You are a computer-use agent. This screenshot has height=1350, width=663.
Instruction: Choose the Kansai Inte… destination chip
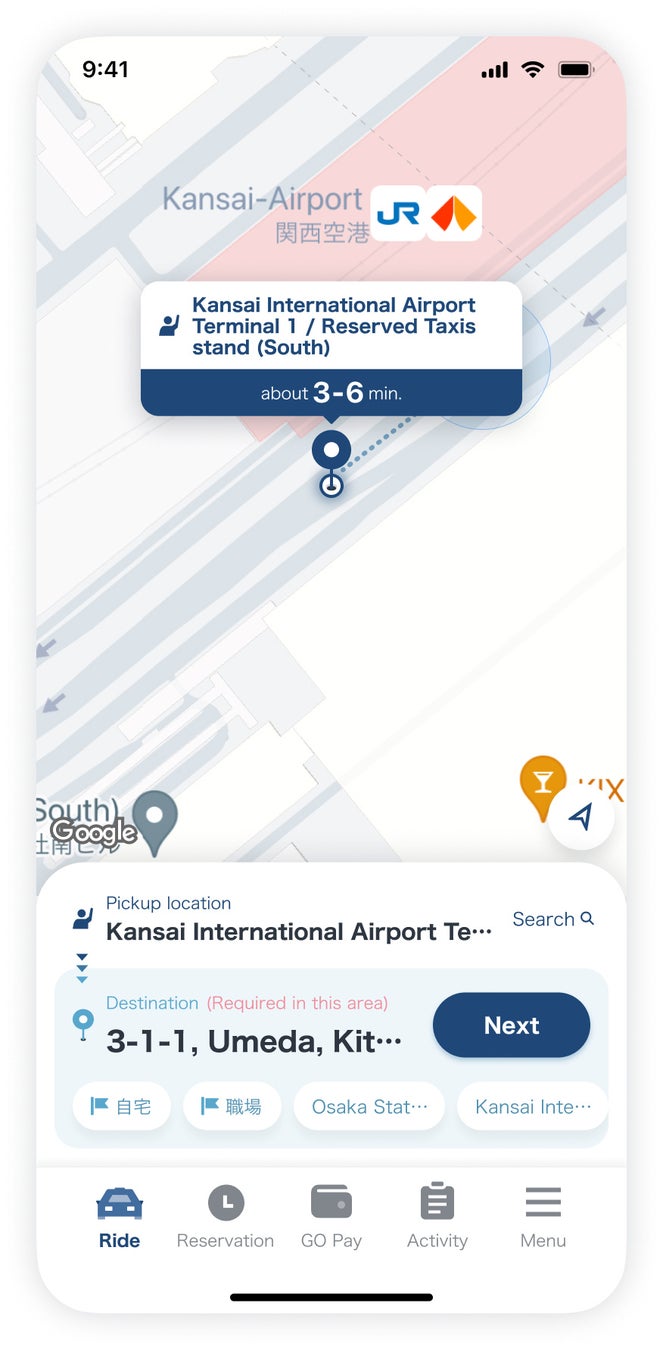coord(532,1106)
